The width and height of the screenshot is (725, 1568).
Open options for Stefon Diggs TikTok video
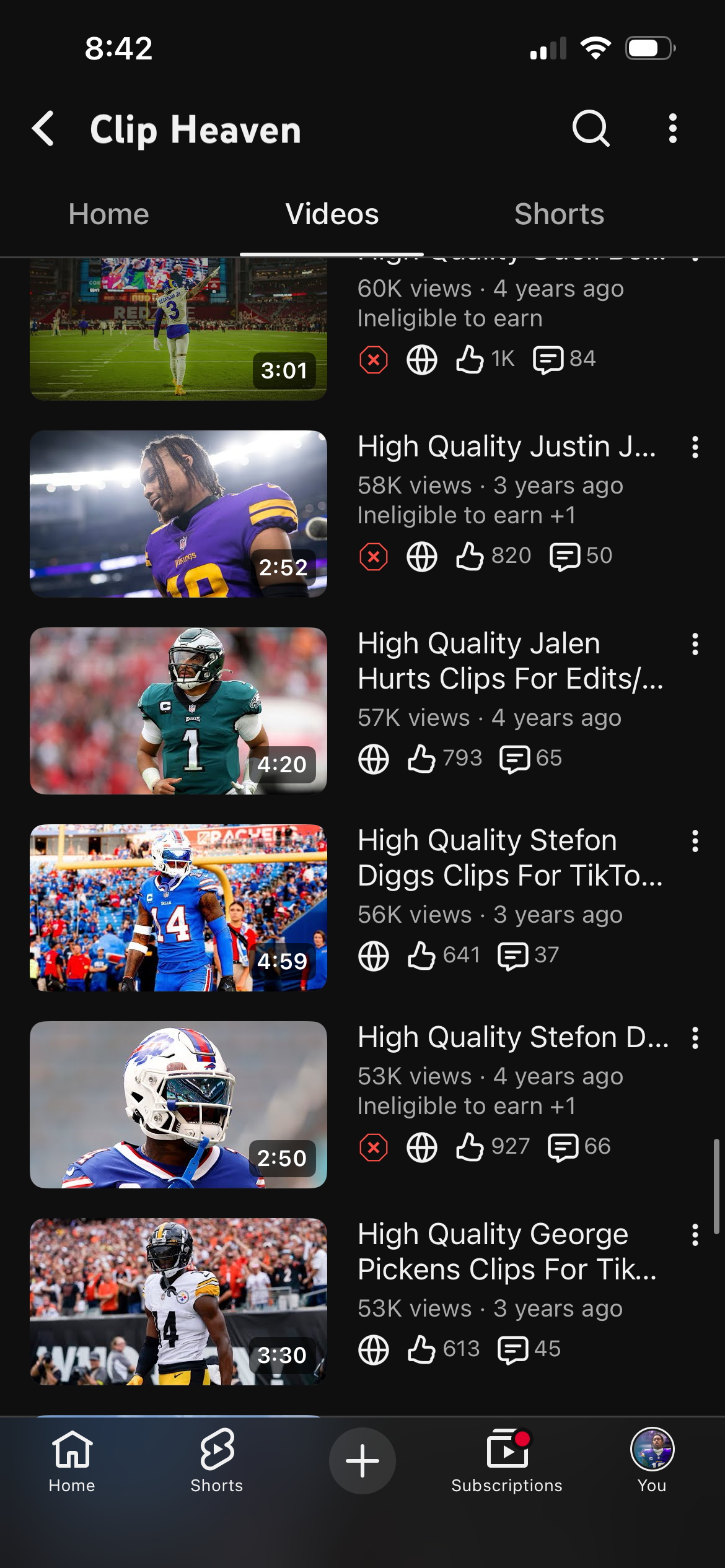(x=695, y=841)
